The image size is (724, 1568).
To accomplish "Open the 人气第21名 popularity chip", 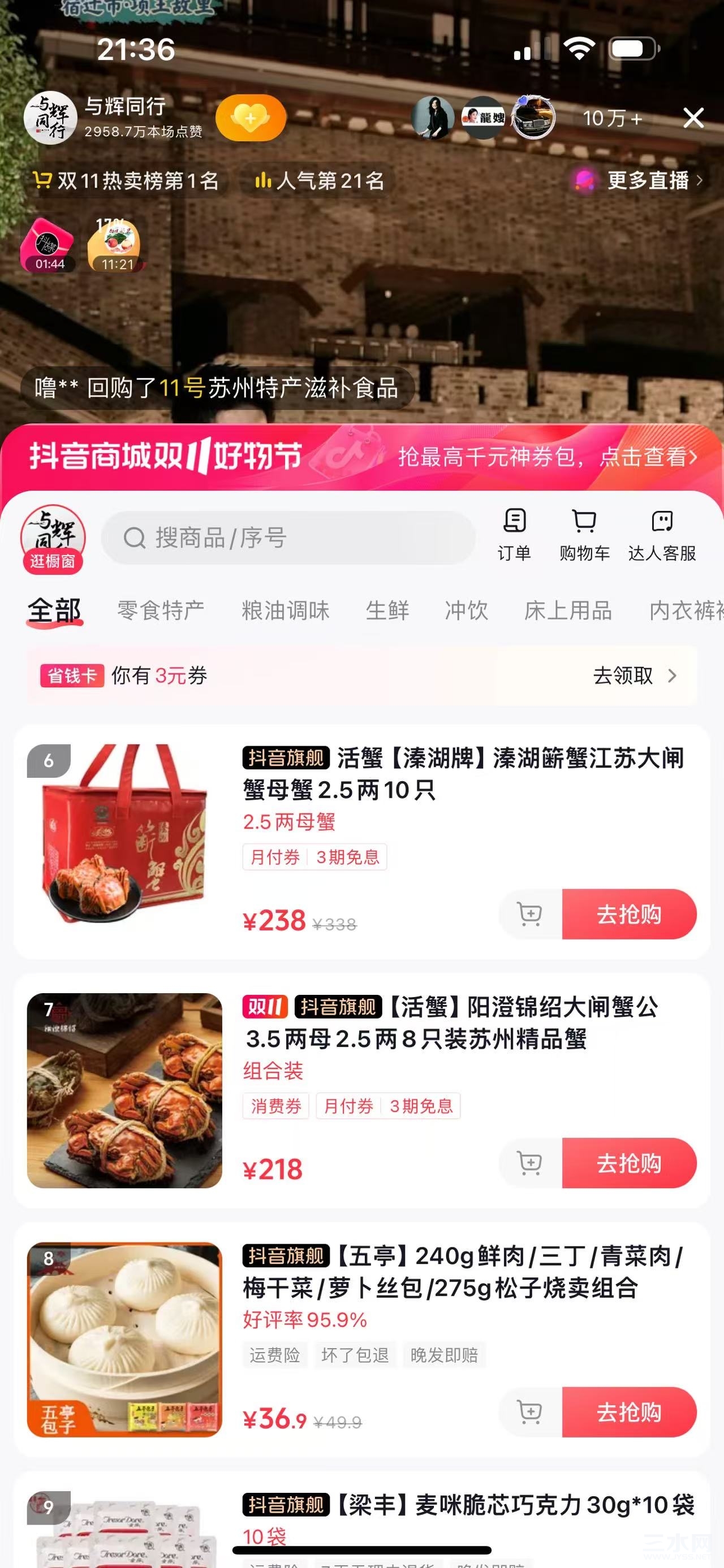I will pyautogui.click(x=319, y=181).
